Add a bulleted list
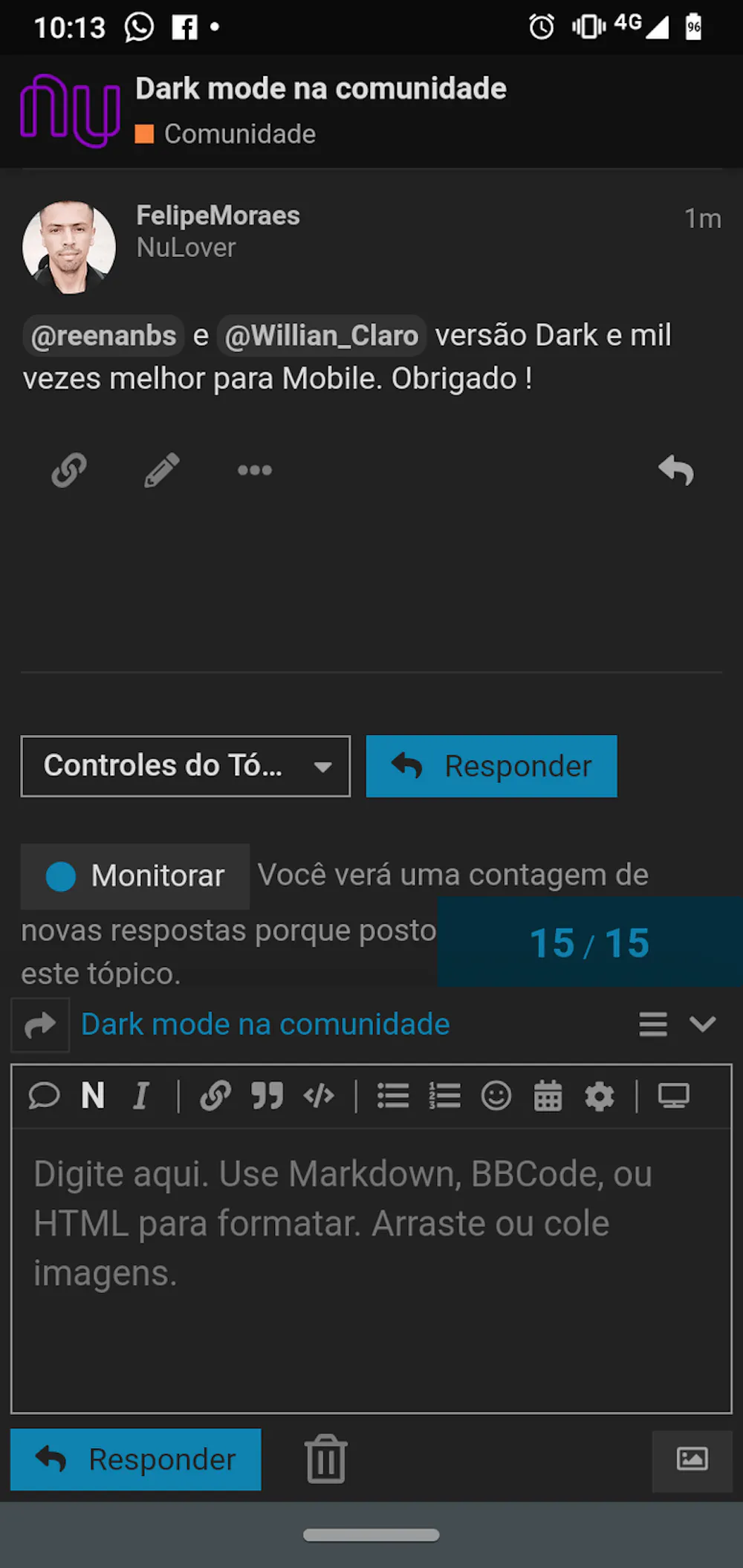The image size is (743, 1568). (x=393, y=1095)
